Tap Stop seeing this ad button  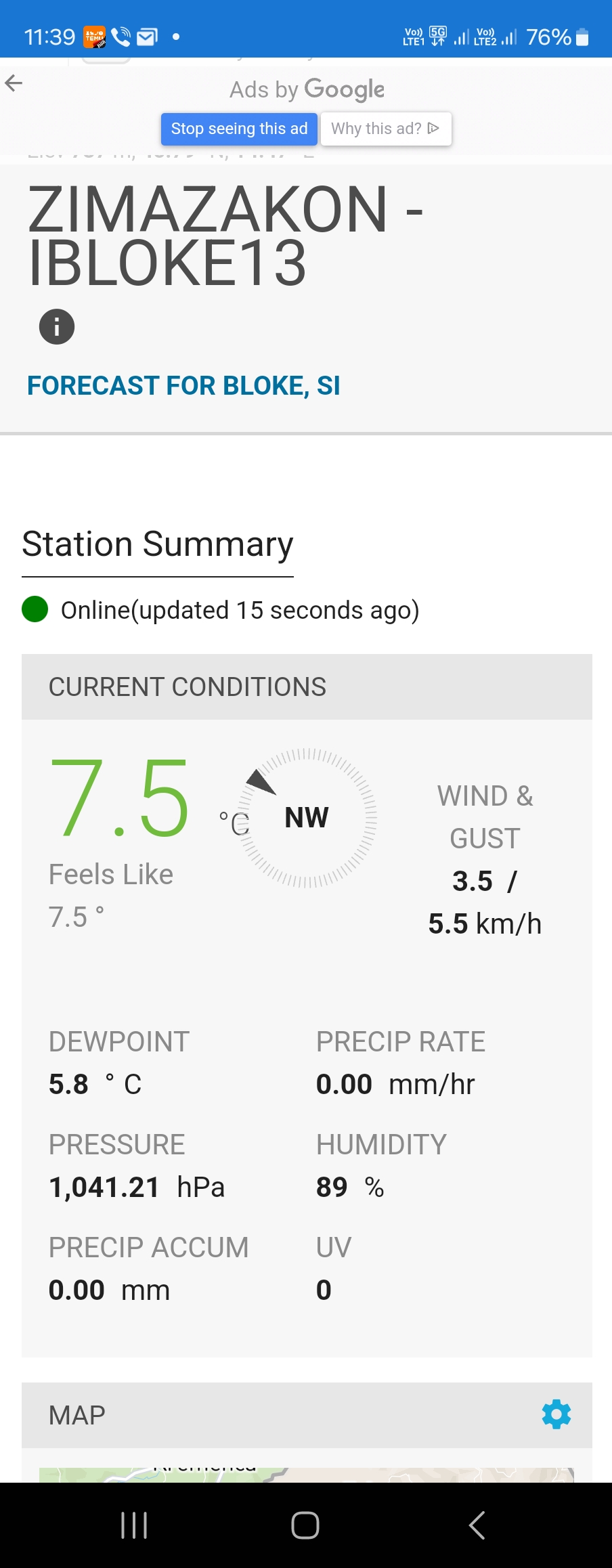[239, 129]
